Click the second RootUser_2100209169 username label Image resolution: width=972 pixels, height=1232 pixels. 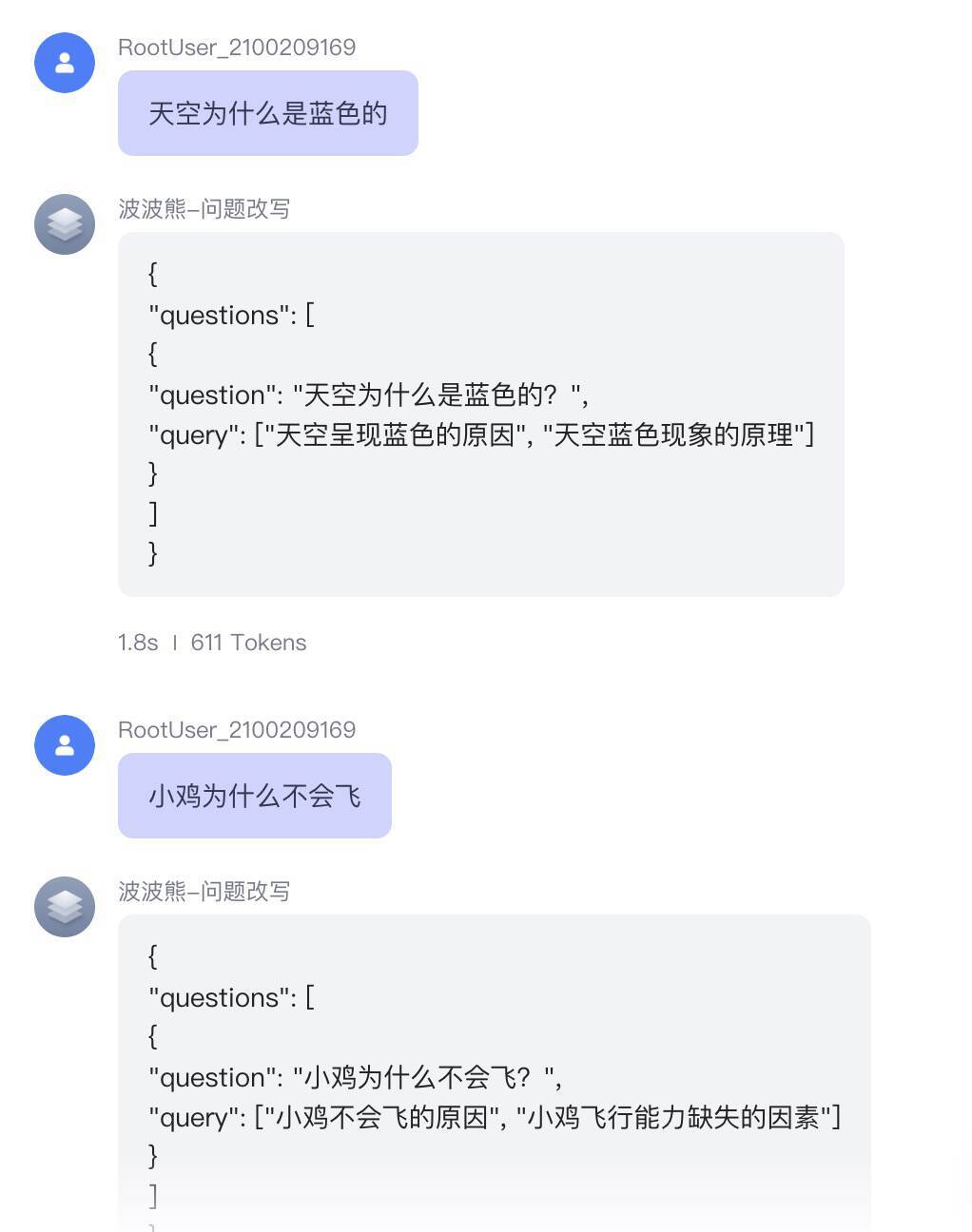[x=237, y=730]
